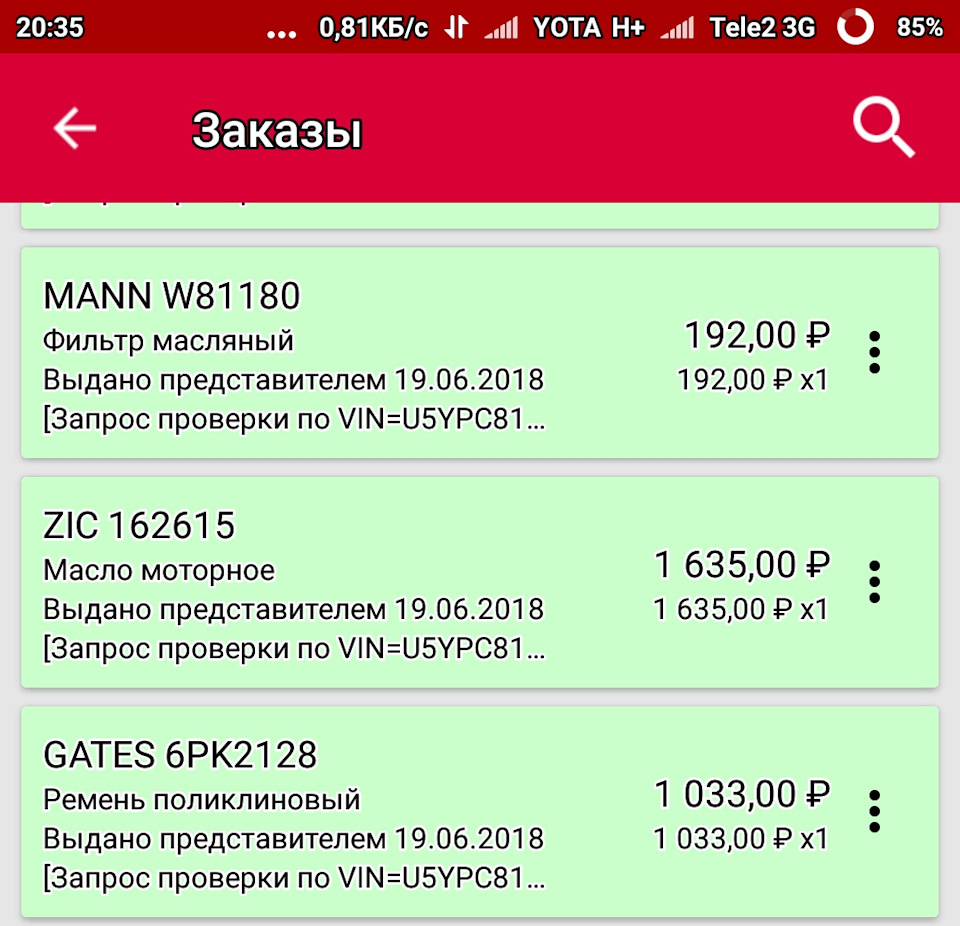This screenshot has height=926, width=960.
Task: Go back from the Заказы screen
Action: 75,129
